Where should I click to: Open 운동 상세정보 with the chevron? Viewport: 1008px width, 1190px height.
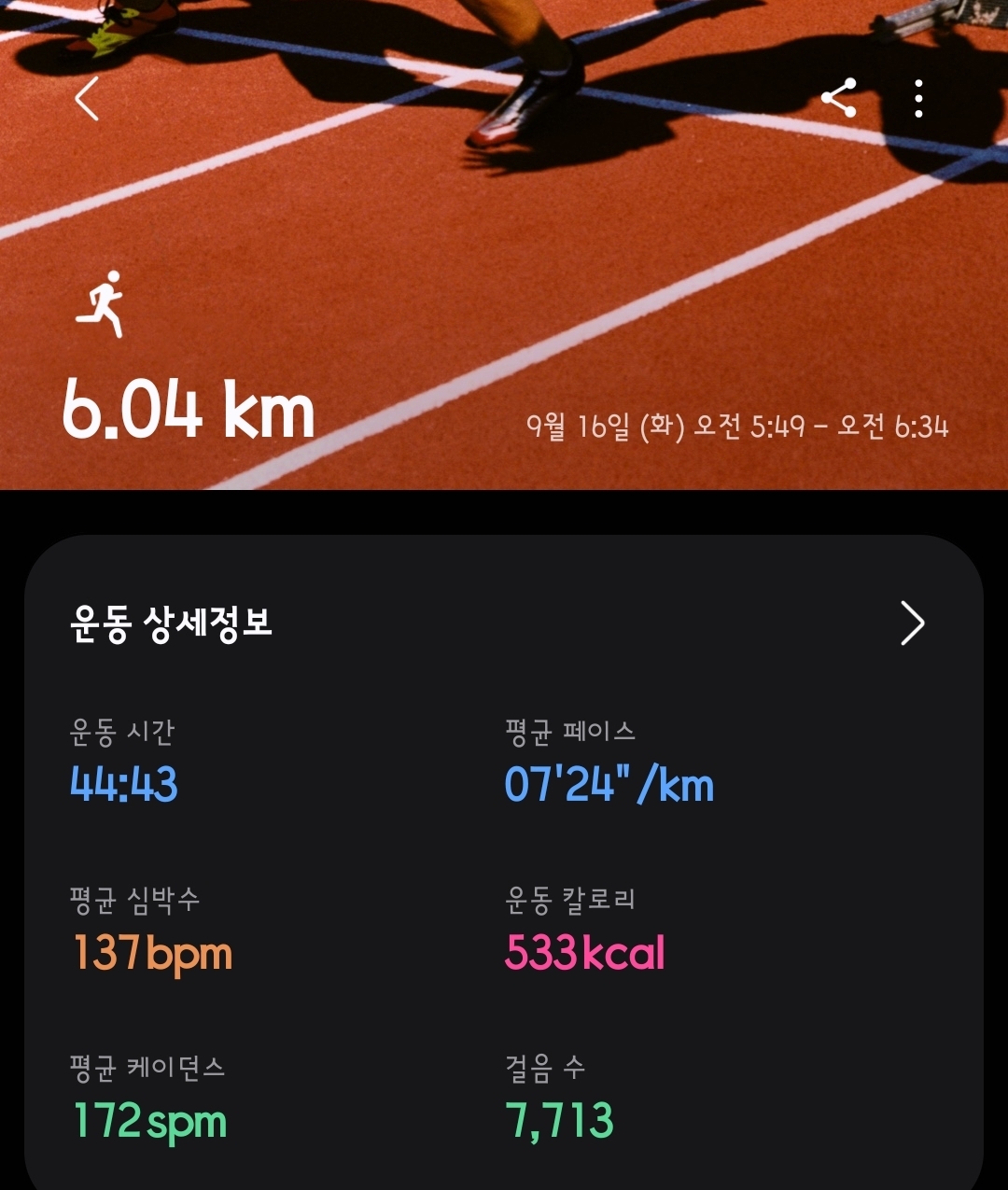[912, 623]
